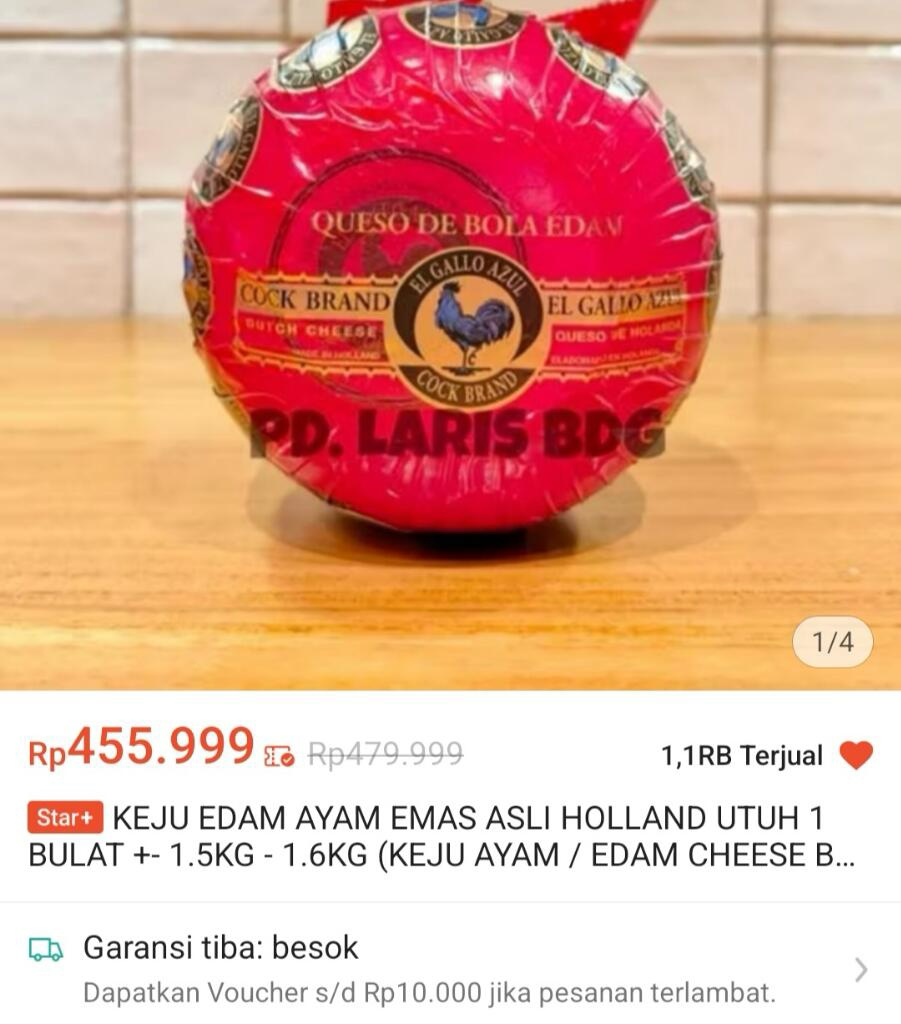Tap the price voucher icon next to Rp455.999
901x1024 pixels.
pos(279,756)
